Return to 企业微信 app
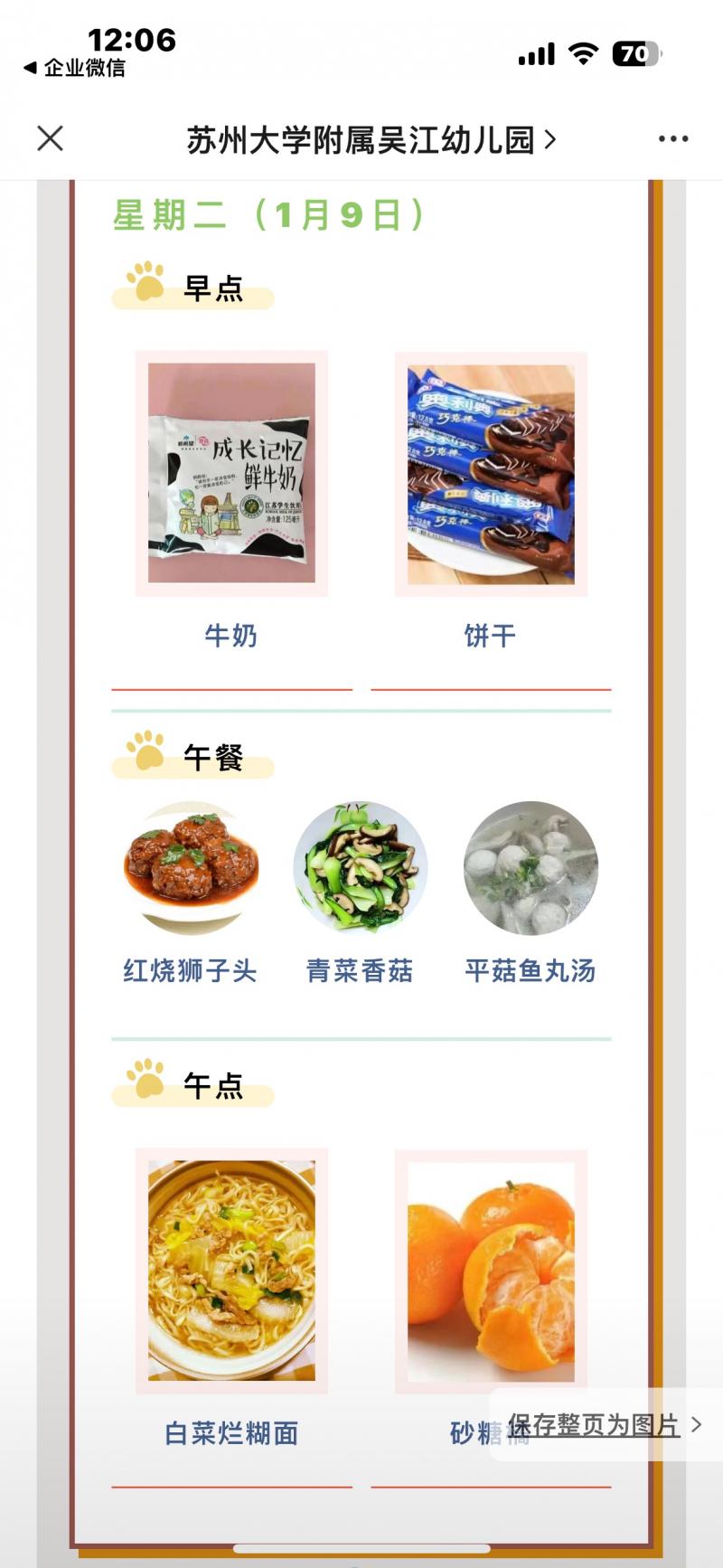The image size is (723, 1568). [x=75, y=68]
